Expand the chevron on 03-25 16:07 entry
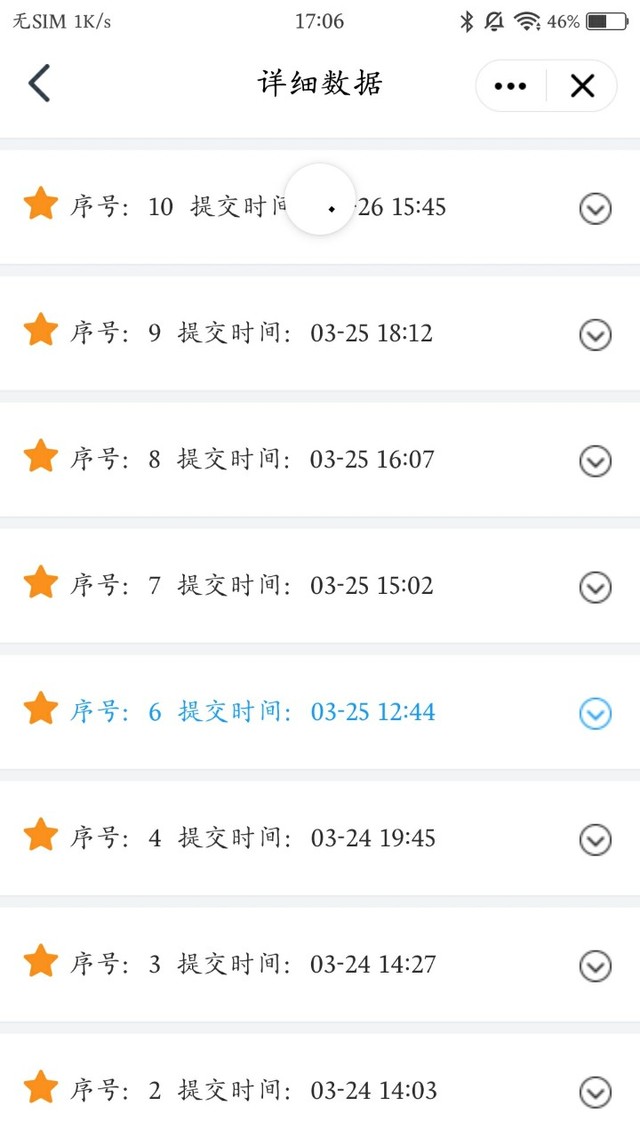This screenshot has height=1138, width=640. point(595,461)
